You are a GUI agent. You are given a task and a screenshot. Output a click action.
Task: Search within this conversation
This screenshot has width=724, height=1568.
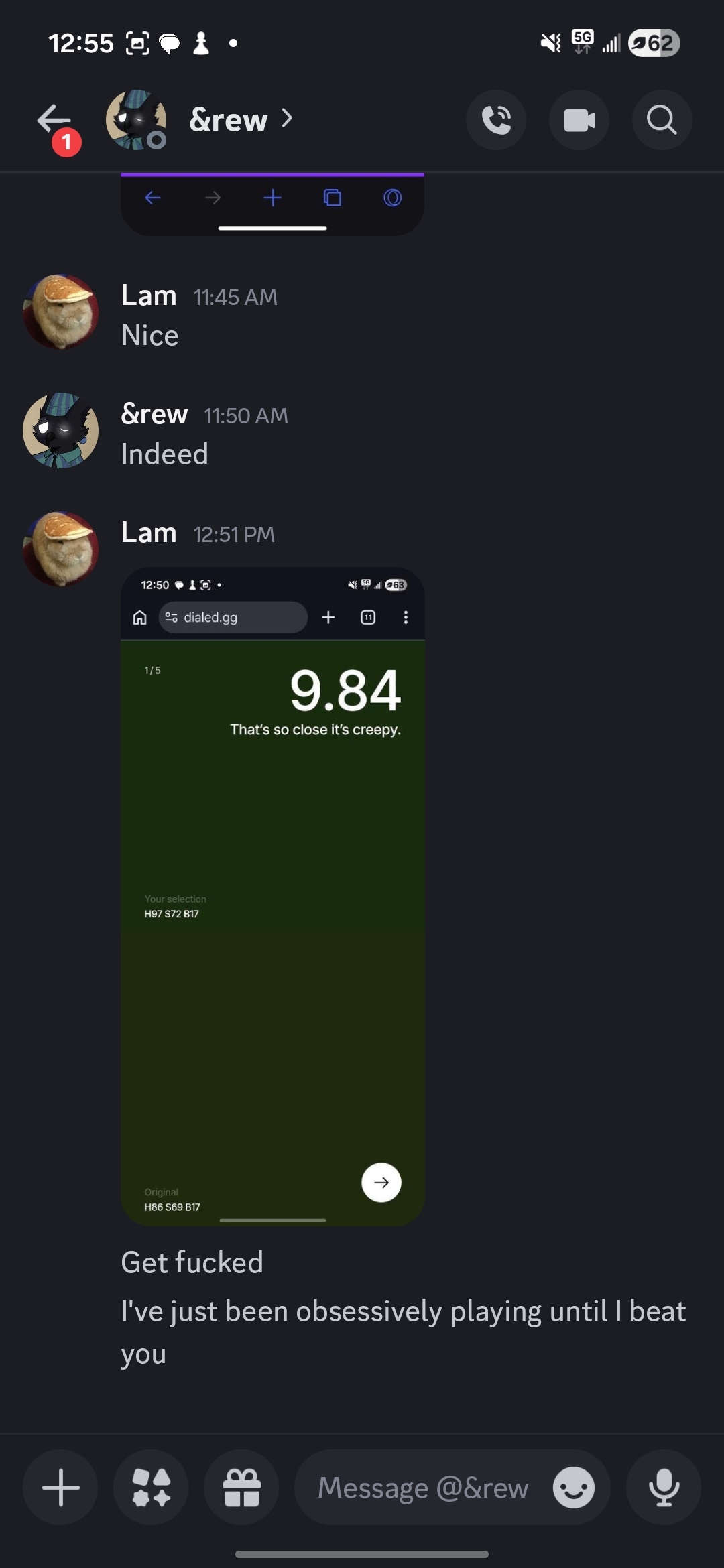[x=662, y=121]
